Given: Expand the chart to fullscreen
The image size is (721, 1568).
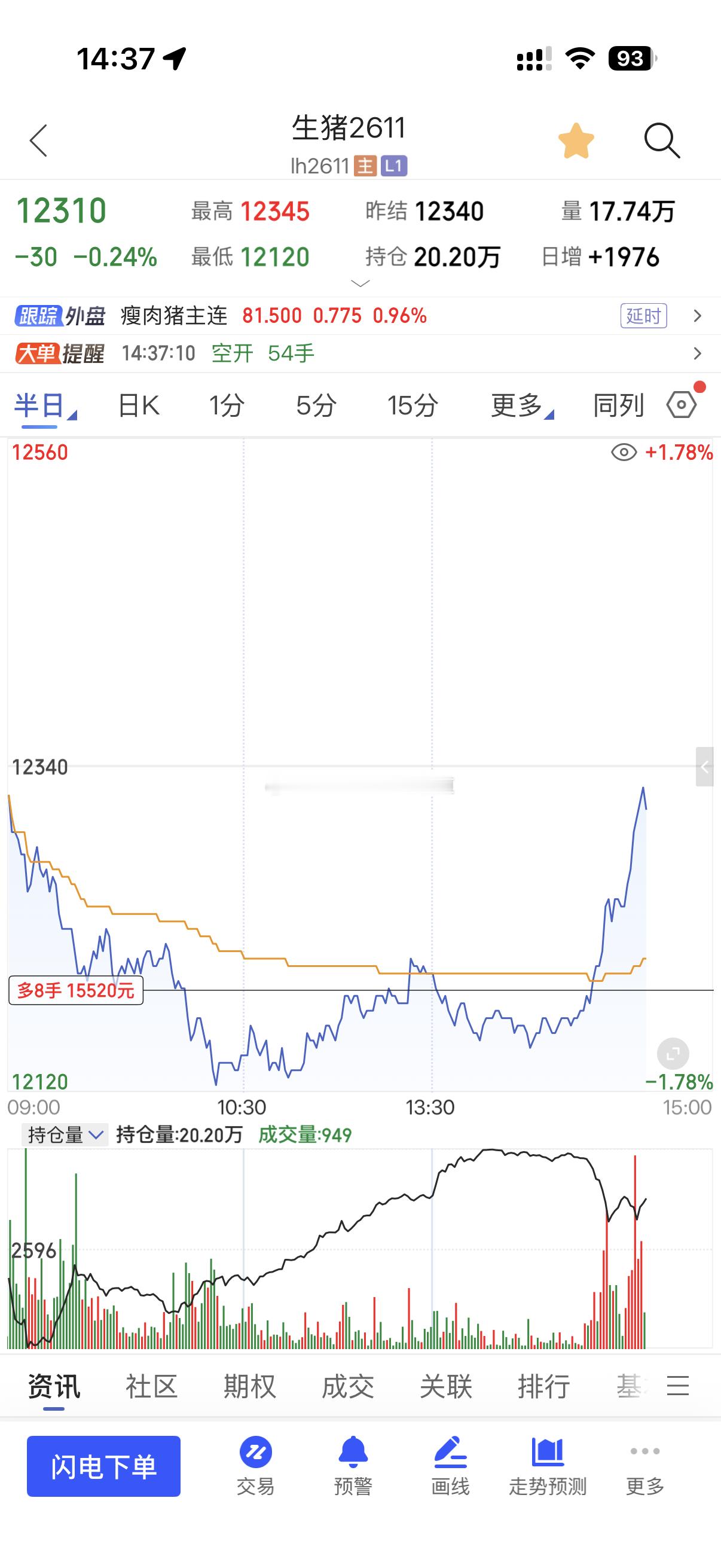Looking at the screenshot, I should (x=673, y=1053).
